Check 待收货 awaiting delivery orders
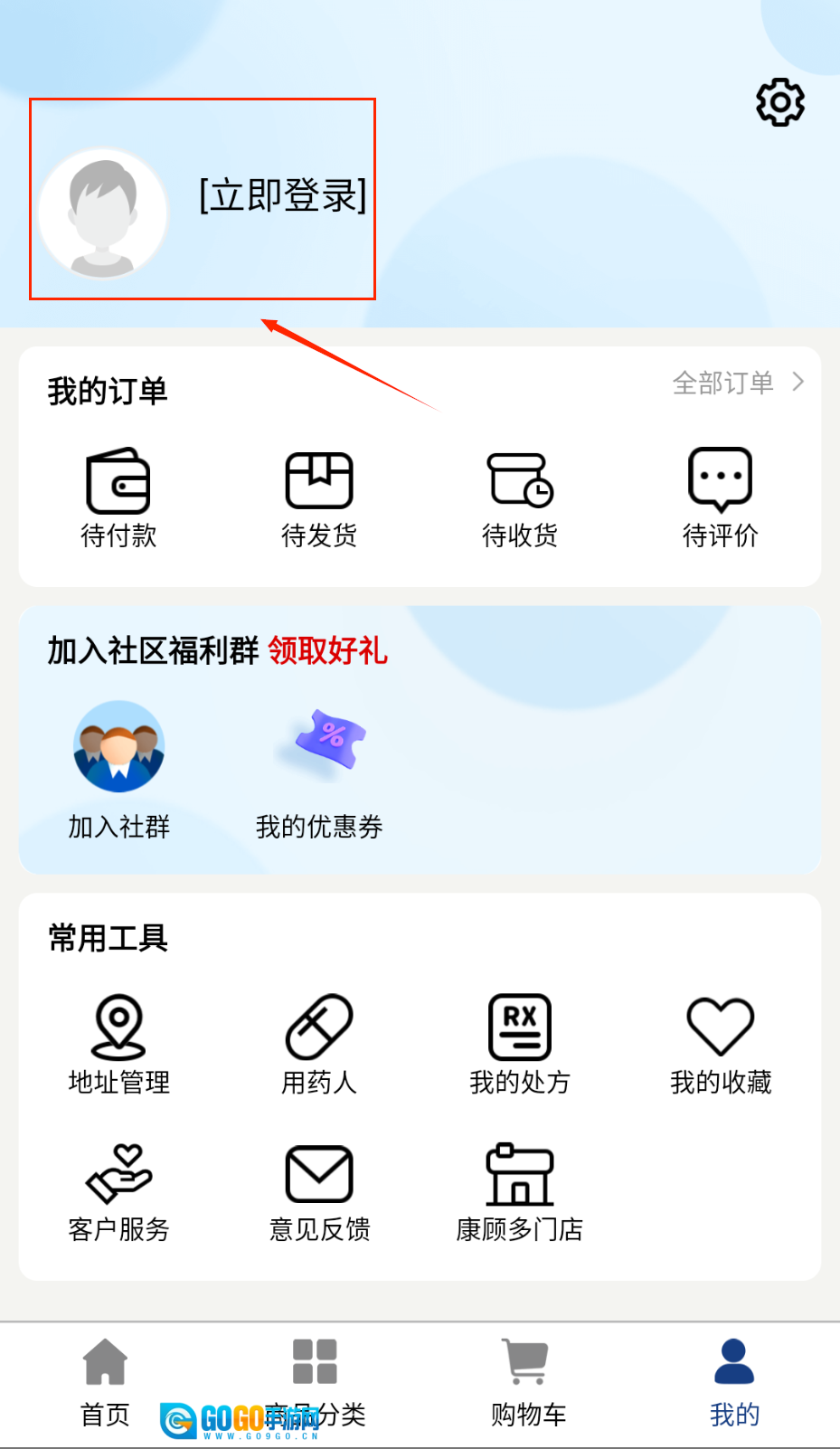 click(520, 498)
